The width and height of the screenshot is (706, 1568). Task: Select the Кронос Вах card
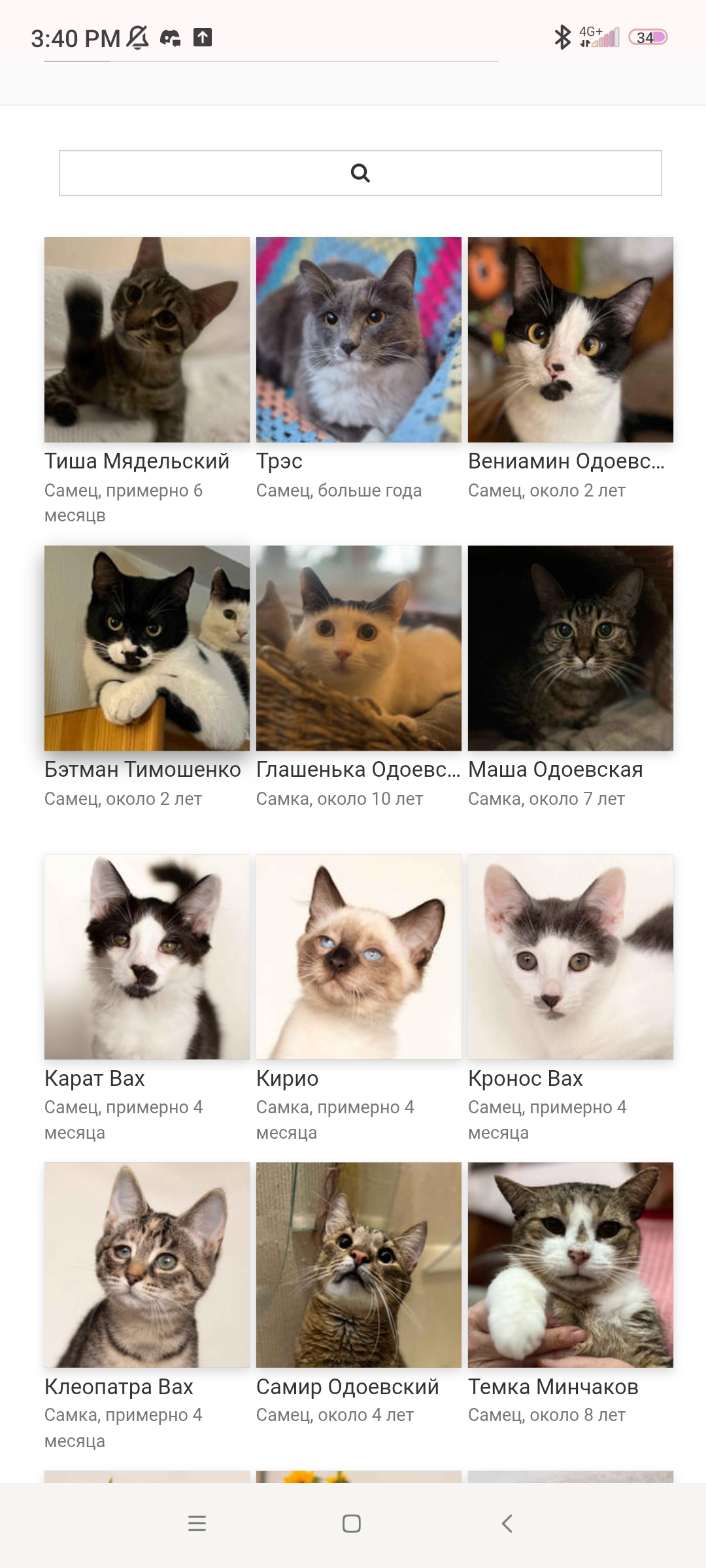[x=571, y=956]
